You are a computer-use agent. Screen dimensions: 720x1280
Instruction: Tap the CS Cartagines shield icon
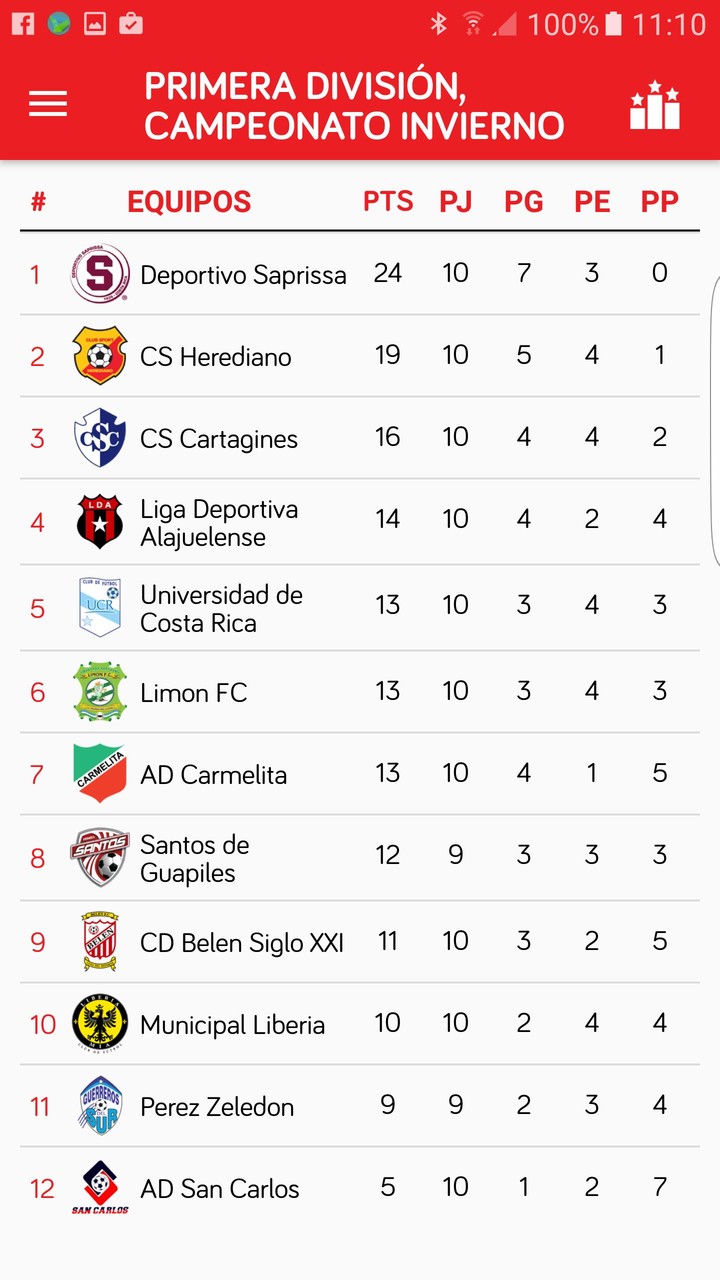pos(99,436)
